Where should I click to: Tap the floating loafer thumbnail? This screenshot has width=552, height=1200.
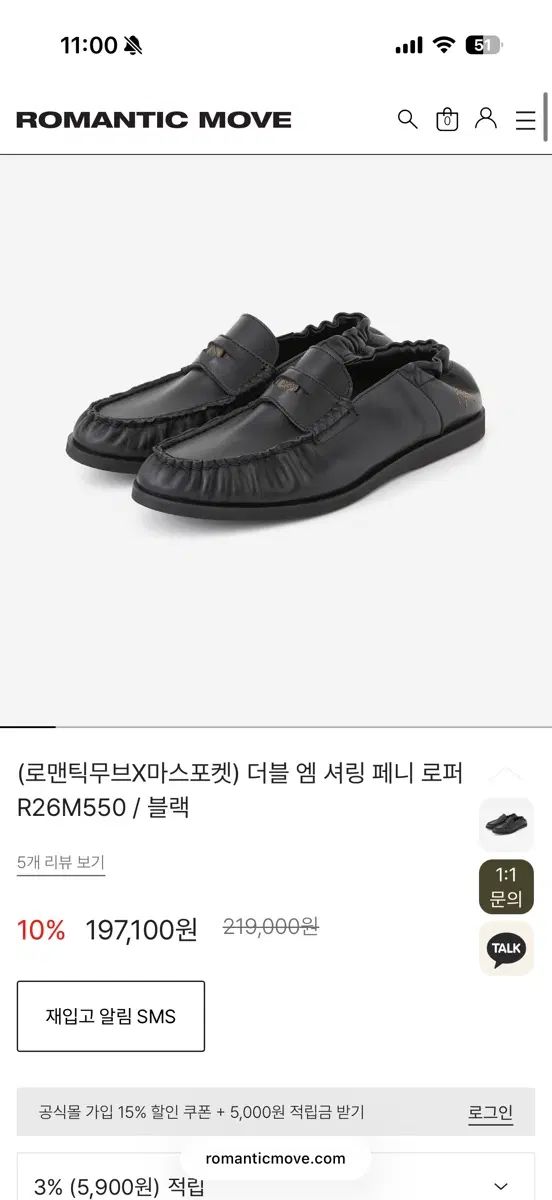(x=506, y=824)
